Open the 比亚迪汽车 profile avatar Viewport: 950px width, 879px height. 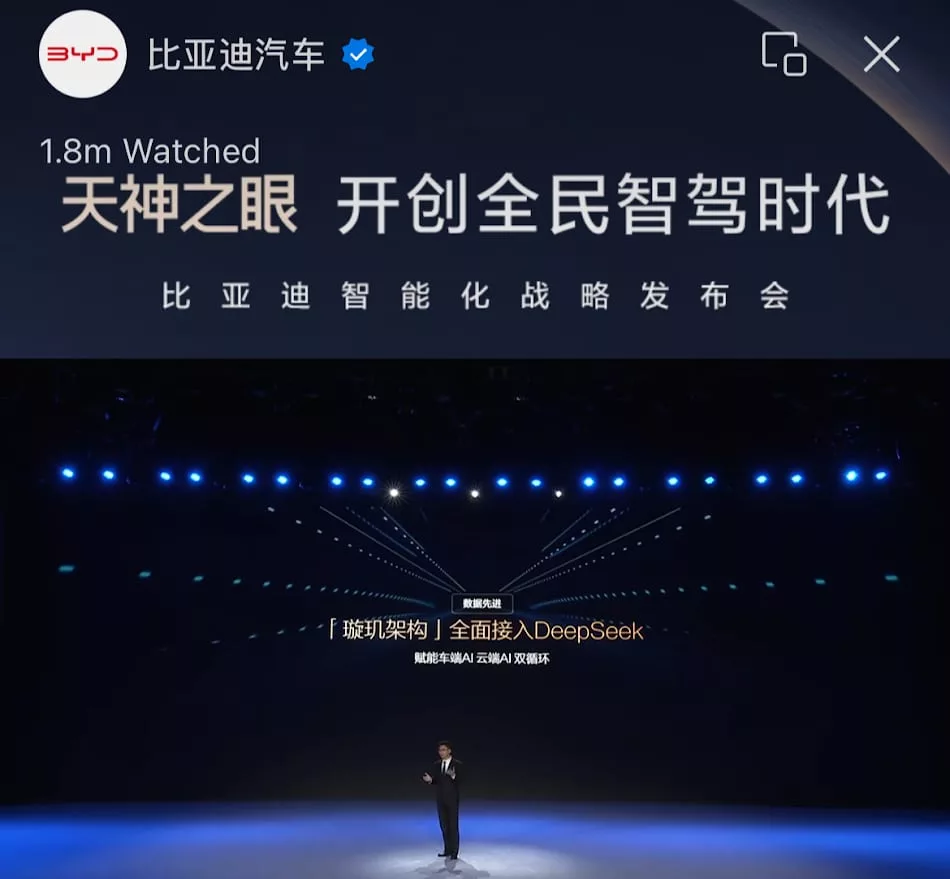[82, 54]
